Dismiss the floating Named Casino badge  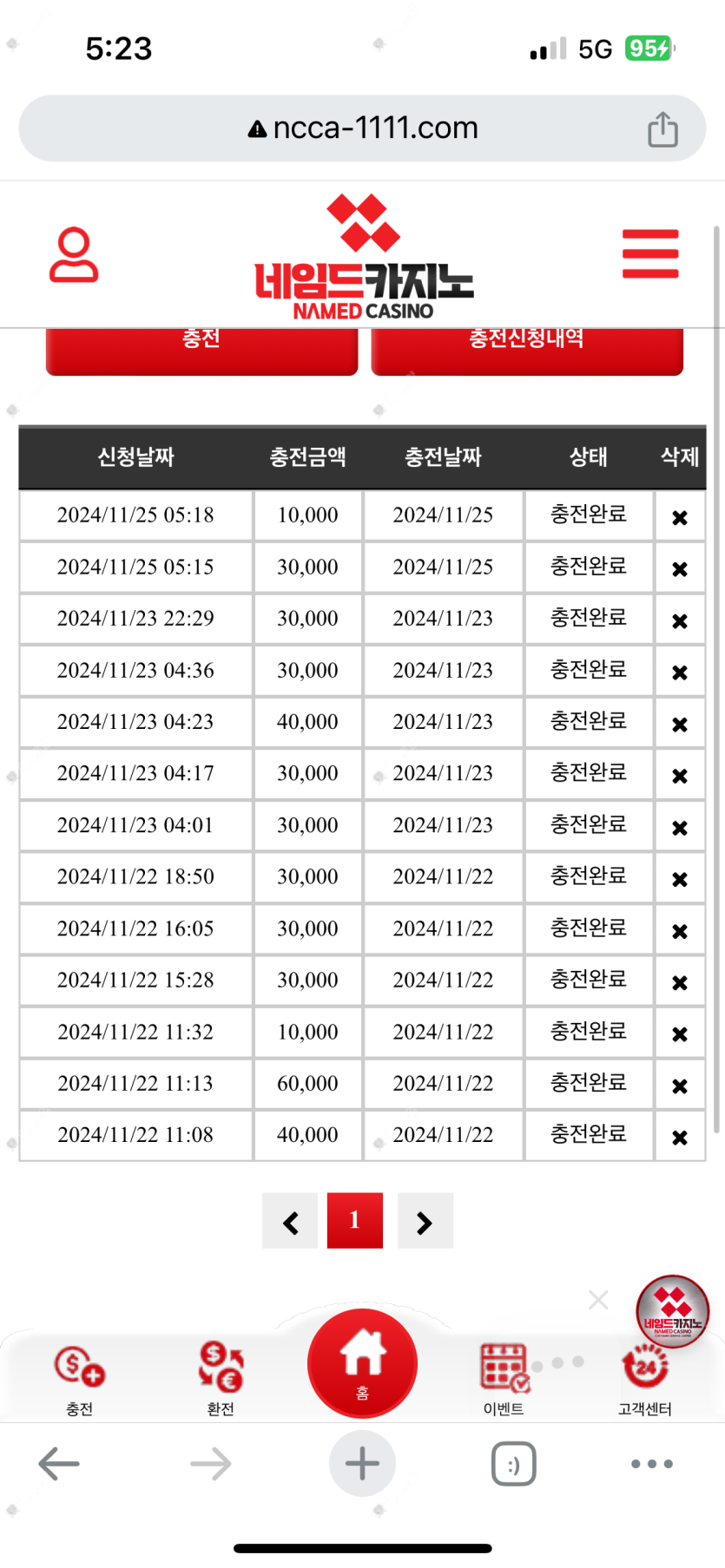coord(598,1299)
